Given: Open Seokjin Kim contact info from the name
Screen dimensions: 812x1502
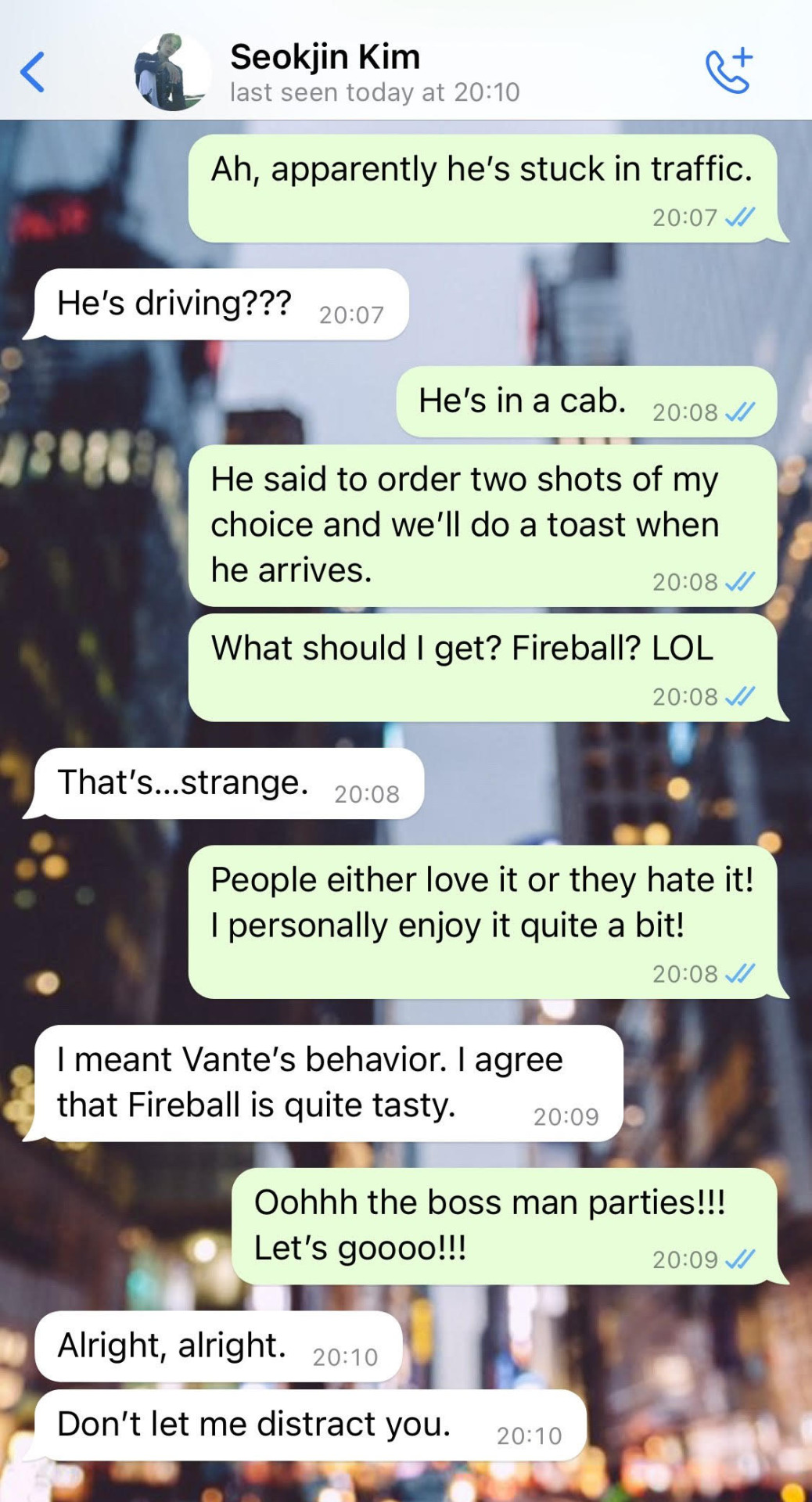Looking at the screenshot, I should (x=325, y=57).
